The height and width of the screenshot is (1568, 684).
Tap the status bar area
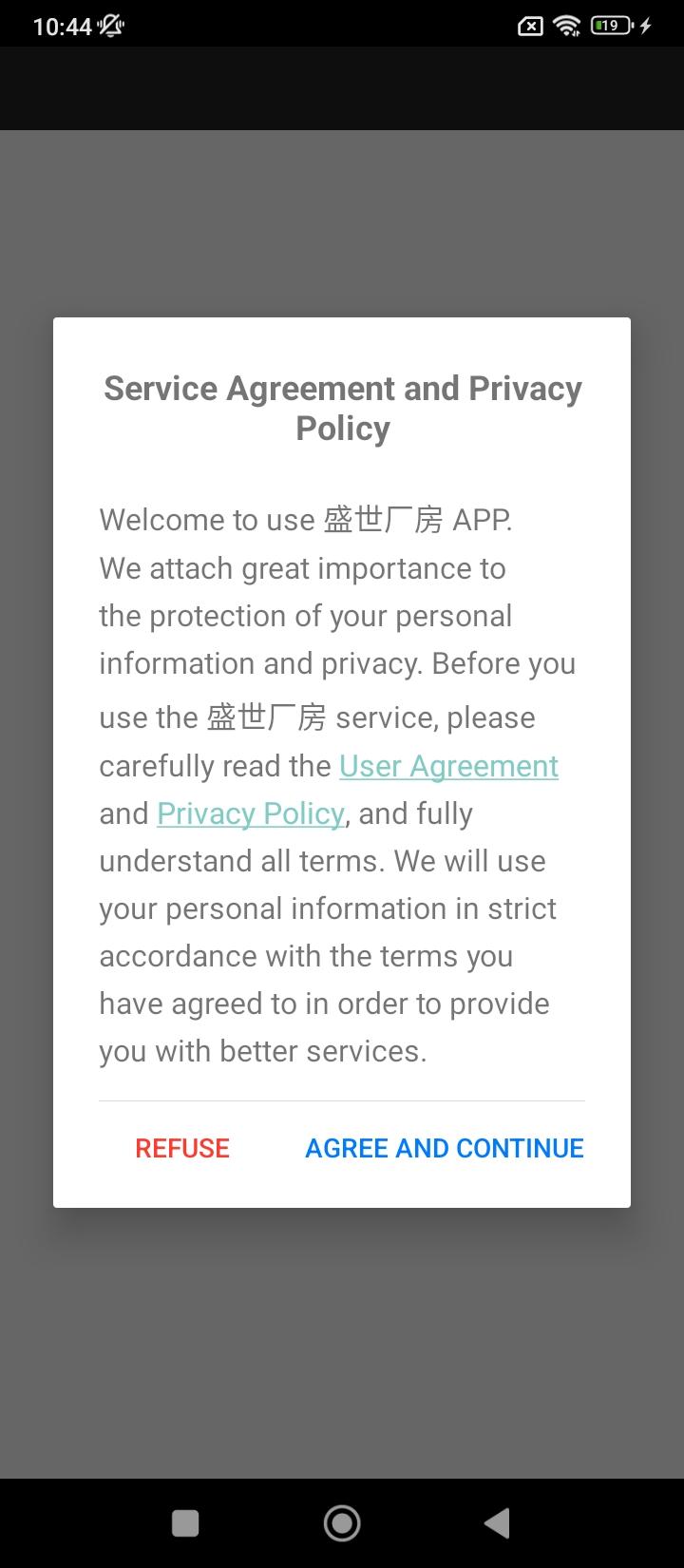(342, 26)
